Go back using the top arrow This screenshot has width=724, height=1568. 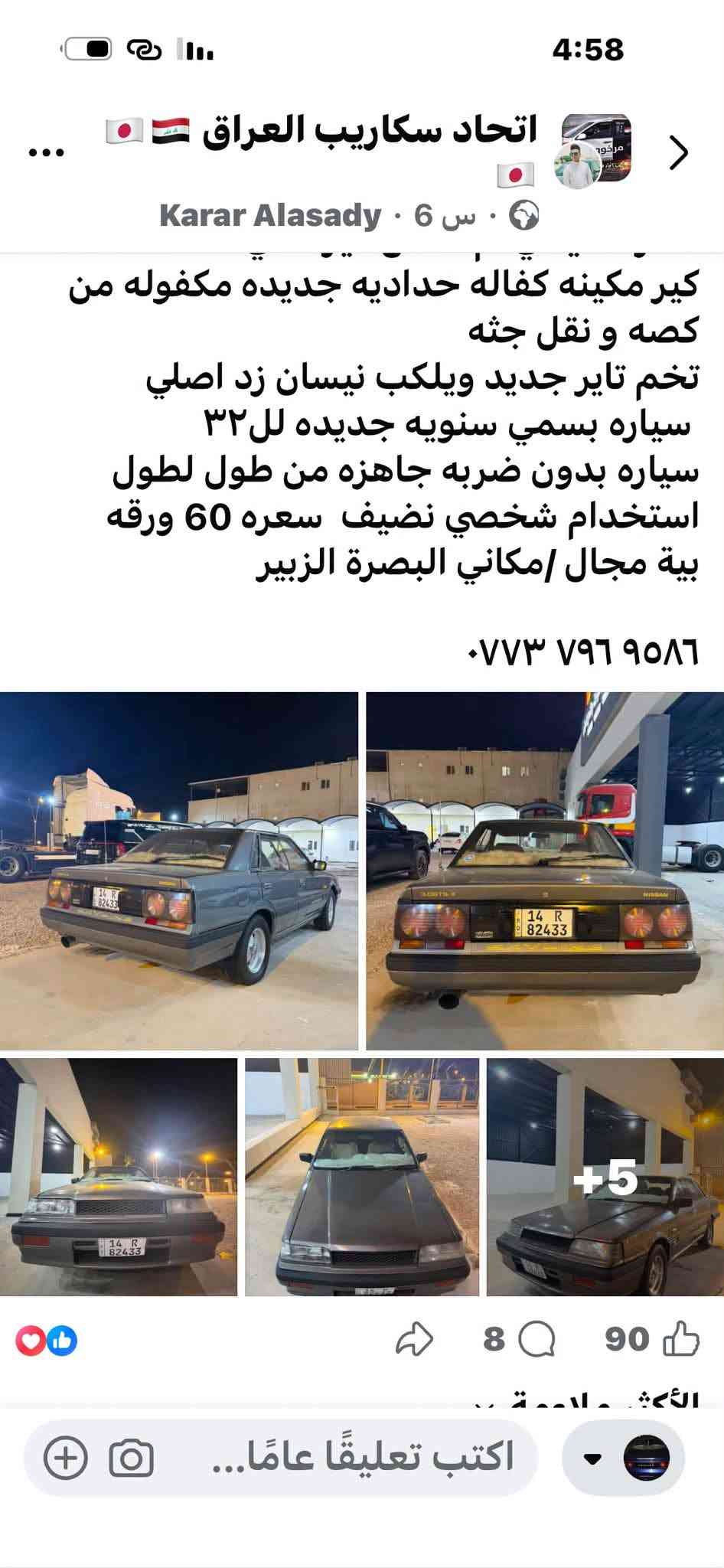[679, 153]
